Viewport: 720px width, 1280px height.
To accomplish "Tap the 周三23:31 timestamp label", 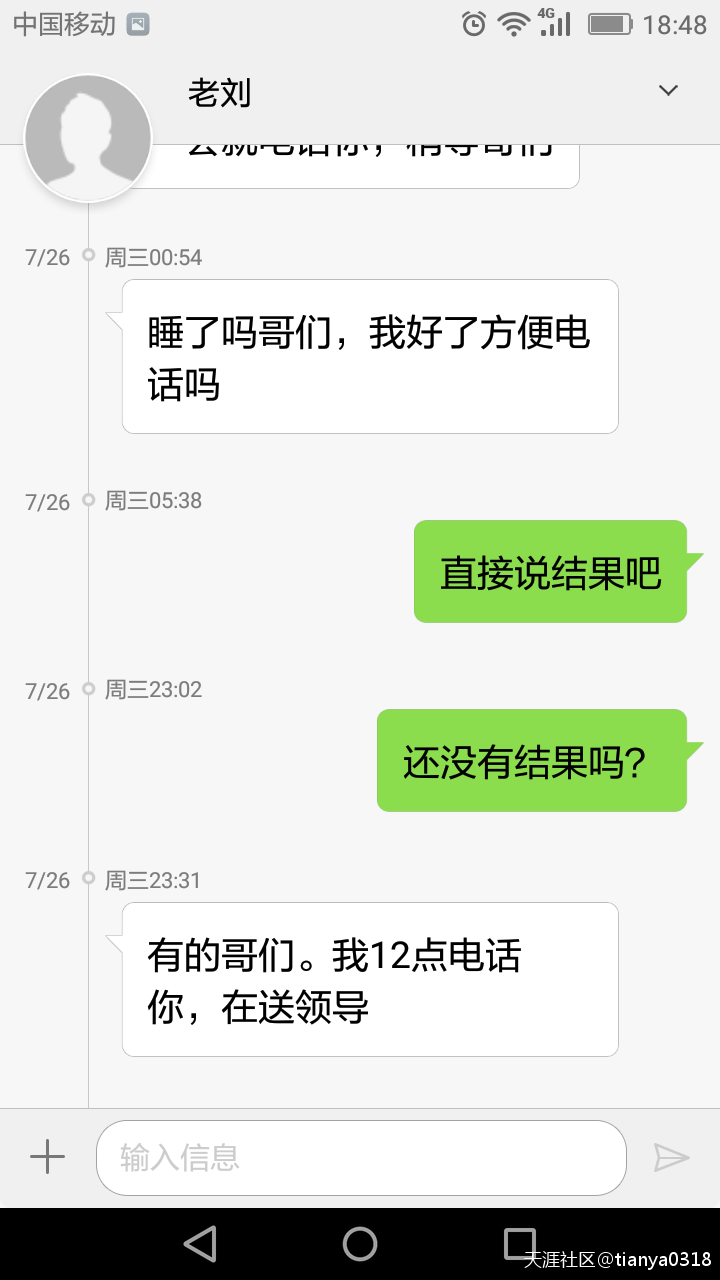I will [152, 880].
